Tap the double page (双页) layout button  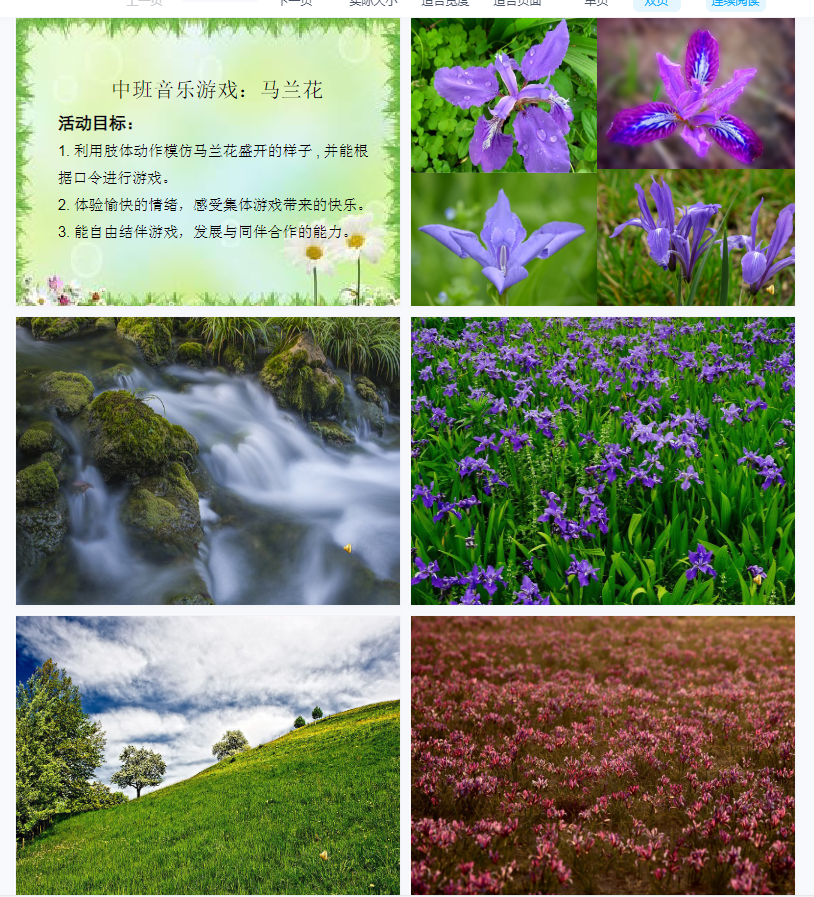(657, 2)
